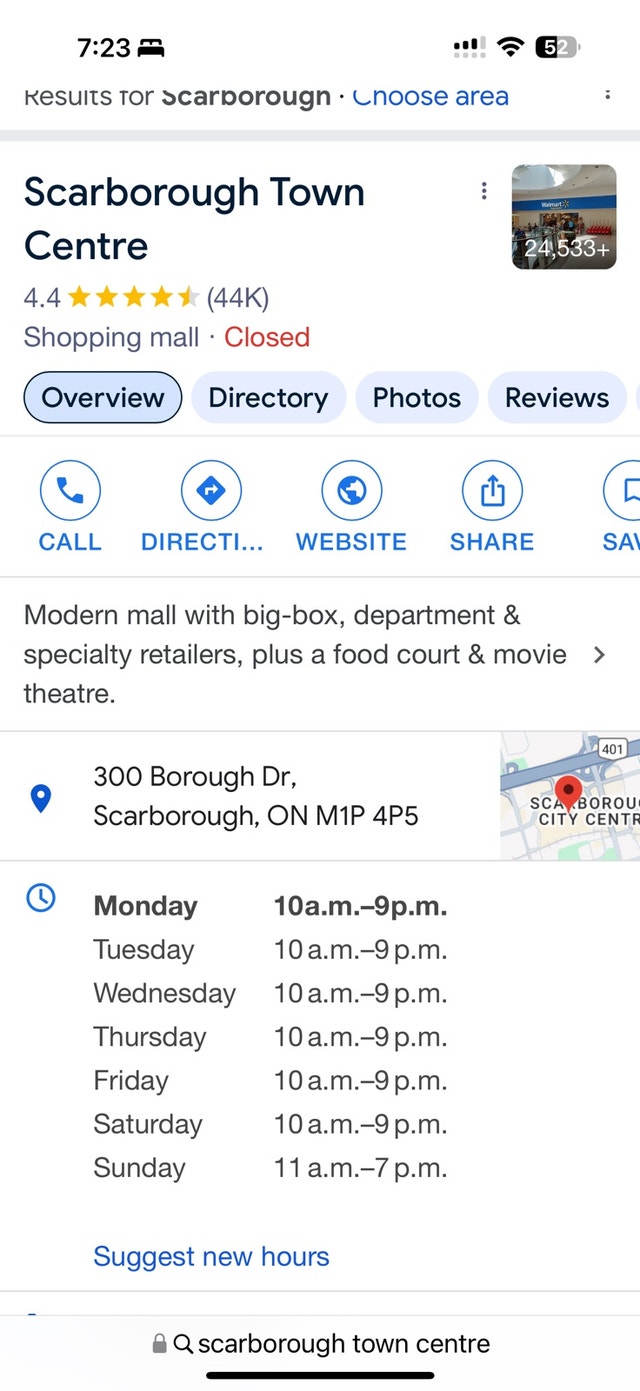This screenshot has height=1391, width=640.
Task: Expand the mall description with the chevron
Action: (599, 655)
